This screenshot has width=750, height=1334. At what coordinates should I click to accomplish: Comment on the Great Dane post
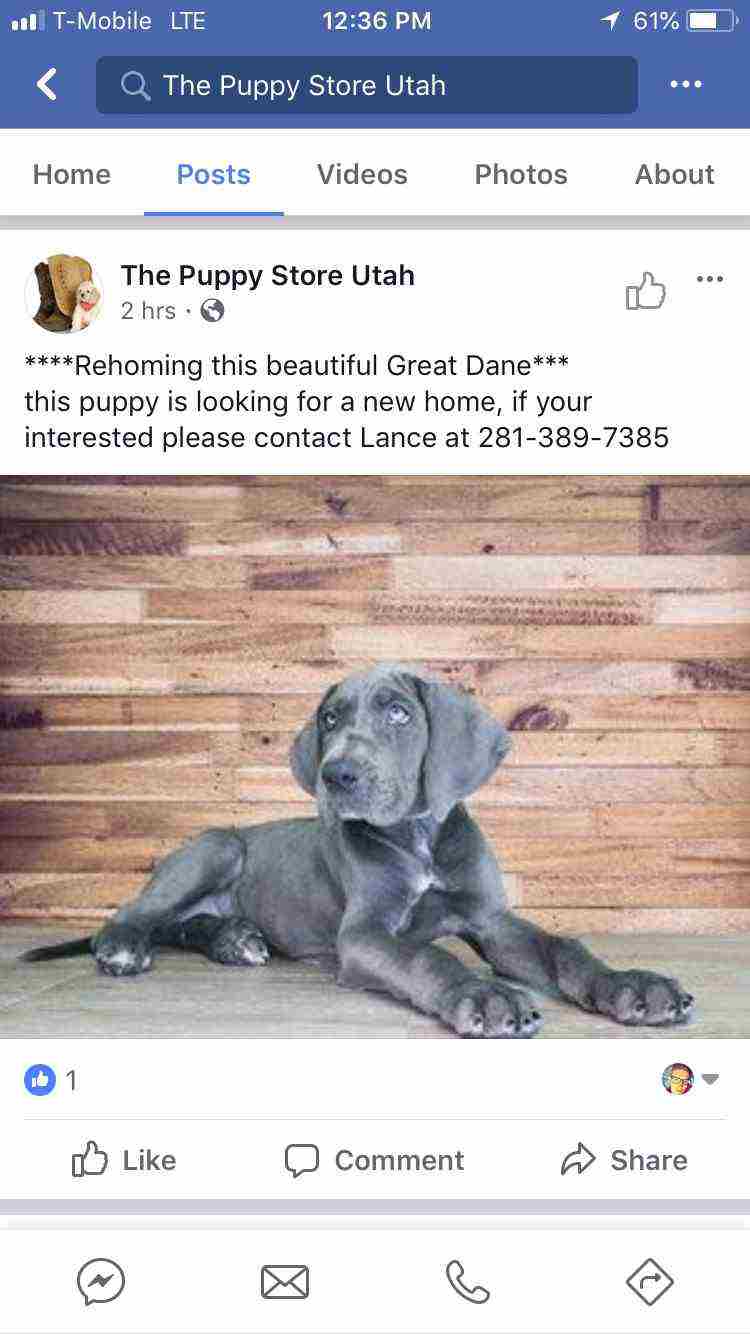375,1160
